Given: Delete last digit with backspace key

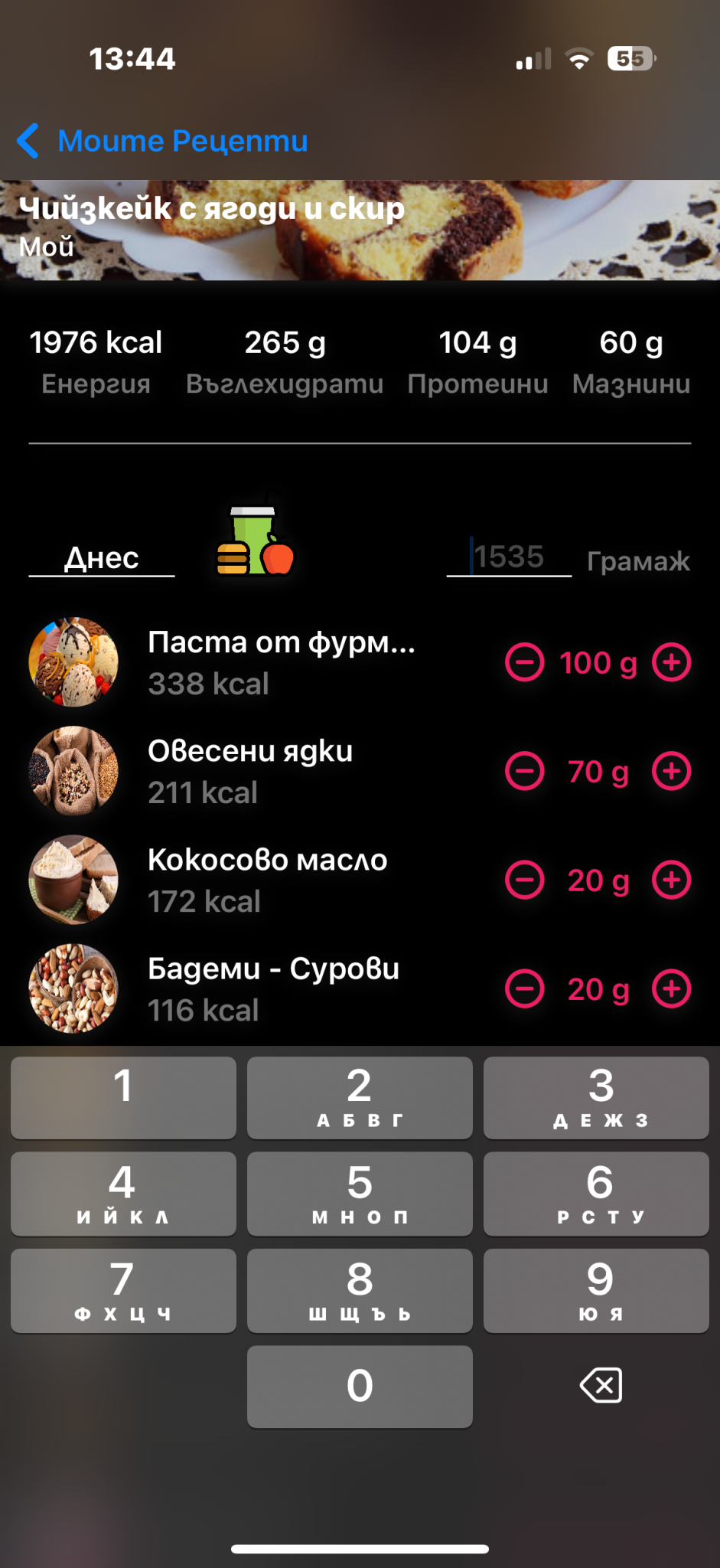Looking at the screenshot, I should (x=601, y=1386).
